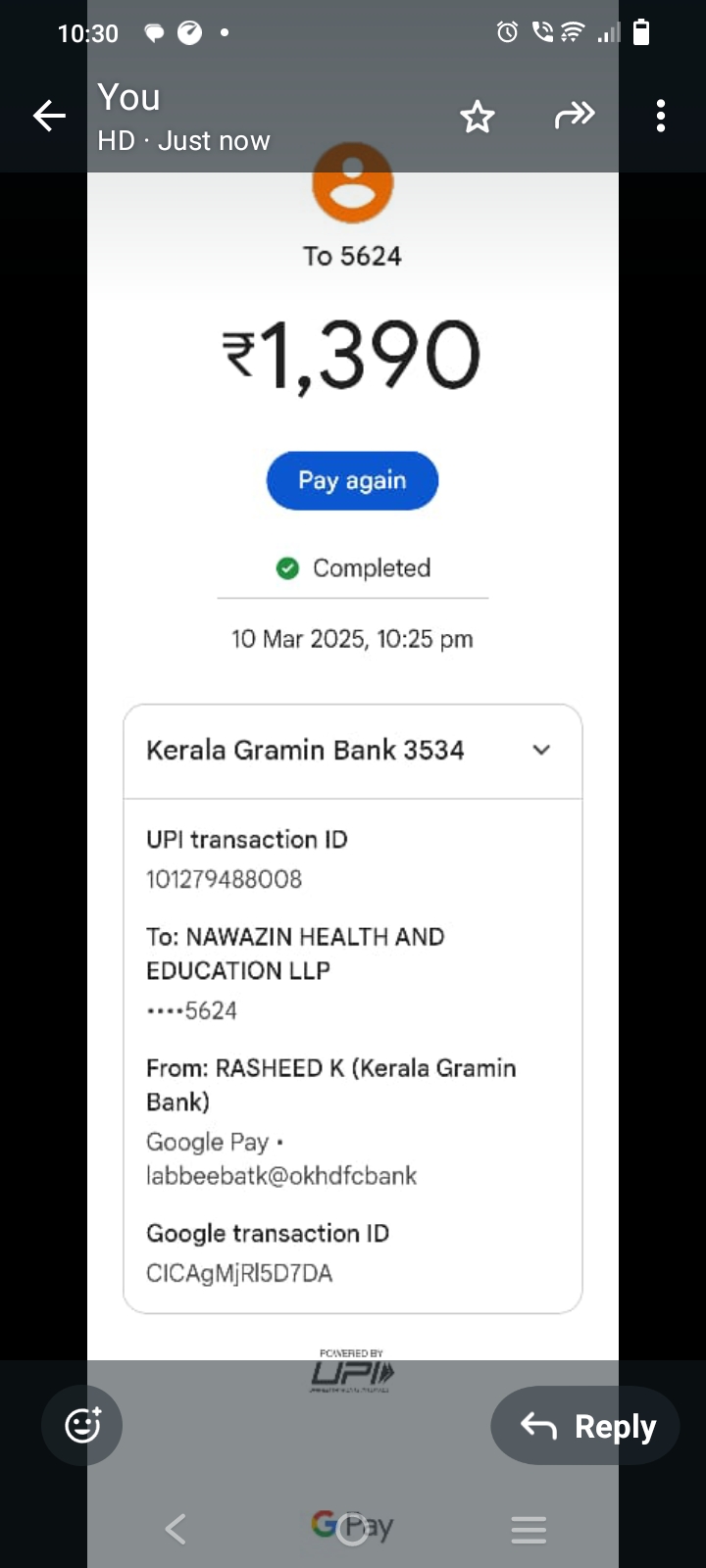Forward this image
The height and width of the screenshot is (1568, 706).
[x=574, y=116]
